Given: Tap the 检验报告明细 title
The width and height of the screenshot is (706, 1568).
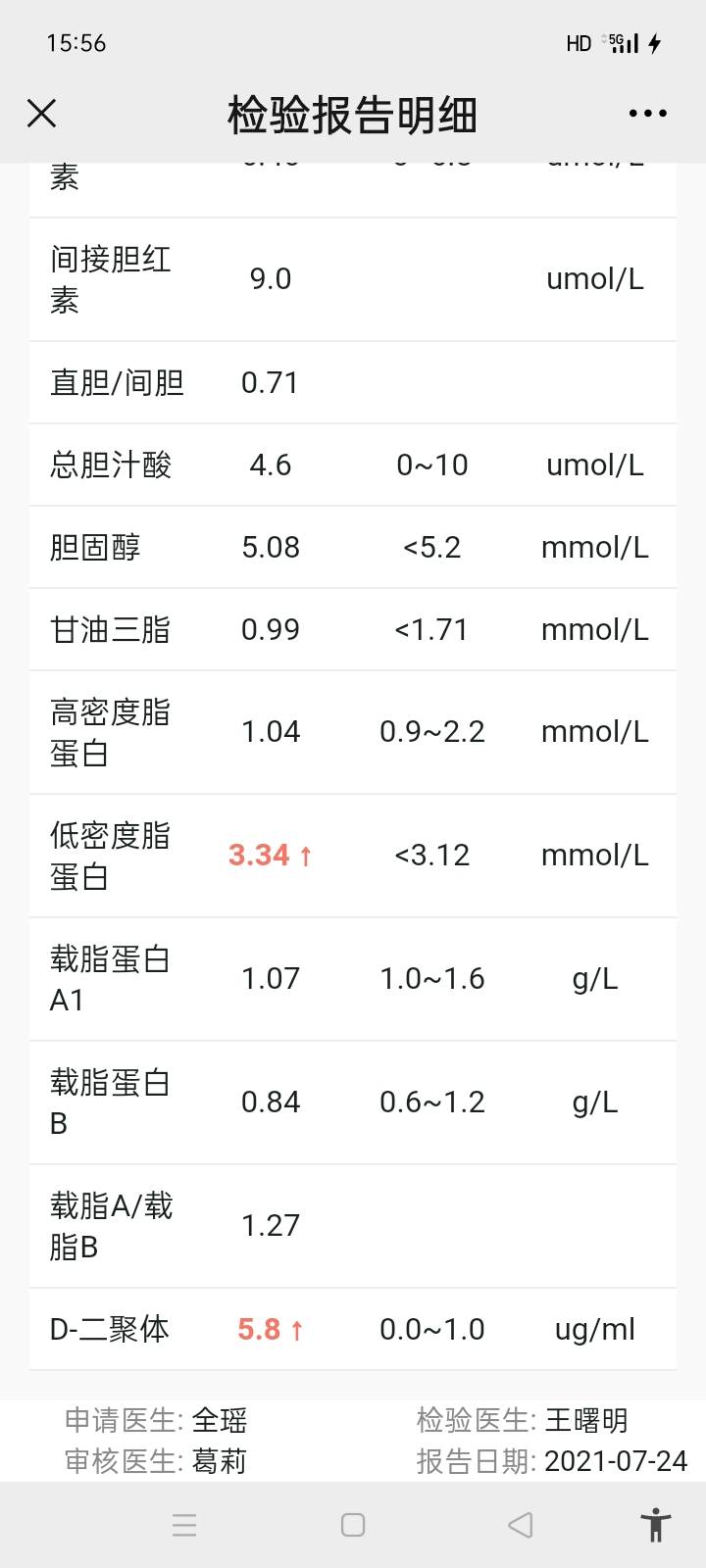Looking at the screenshot, I should [350, 113].
